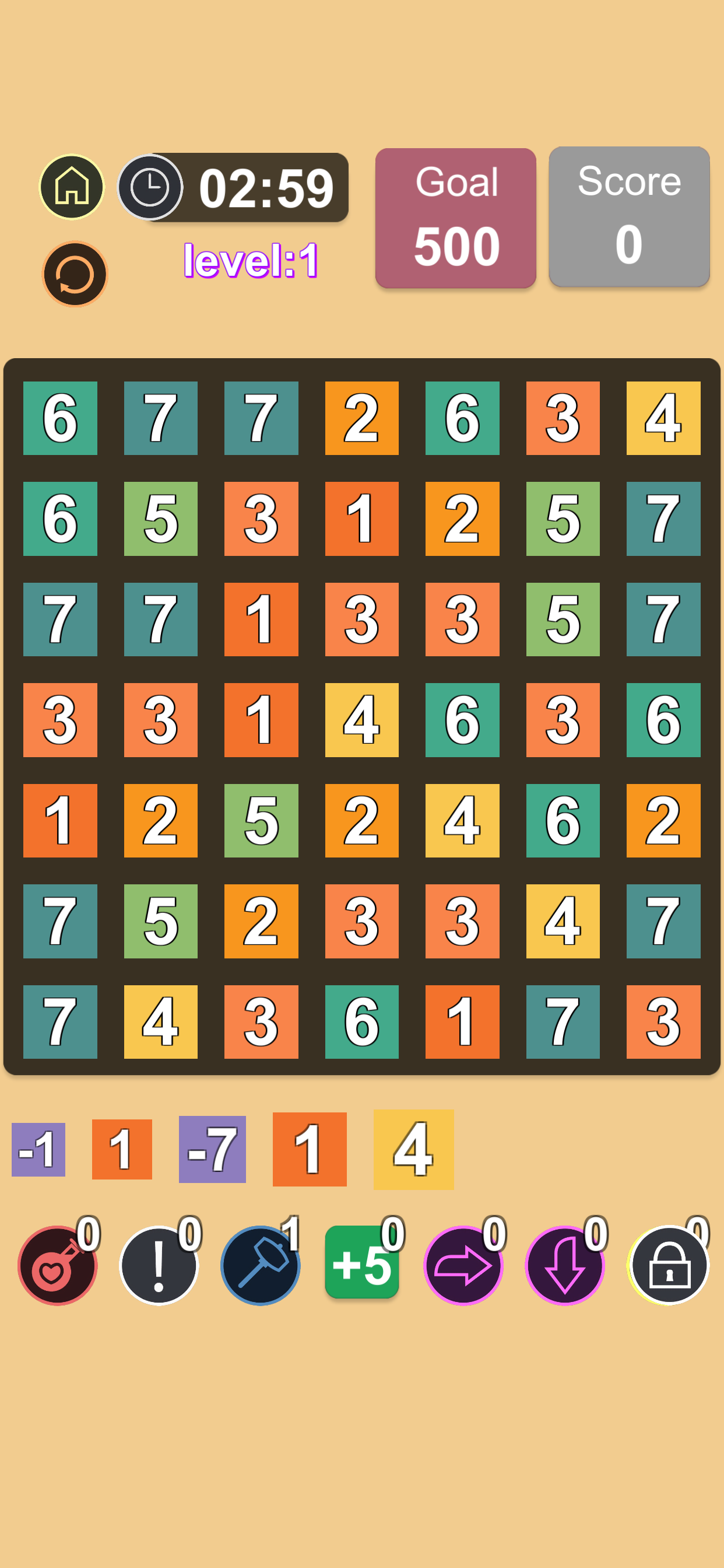The height and width of the screenshot is (1568, 724).
Task: Go to the home screen of the game
Action: tap(72, 187)
